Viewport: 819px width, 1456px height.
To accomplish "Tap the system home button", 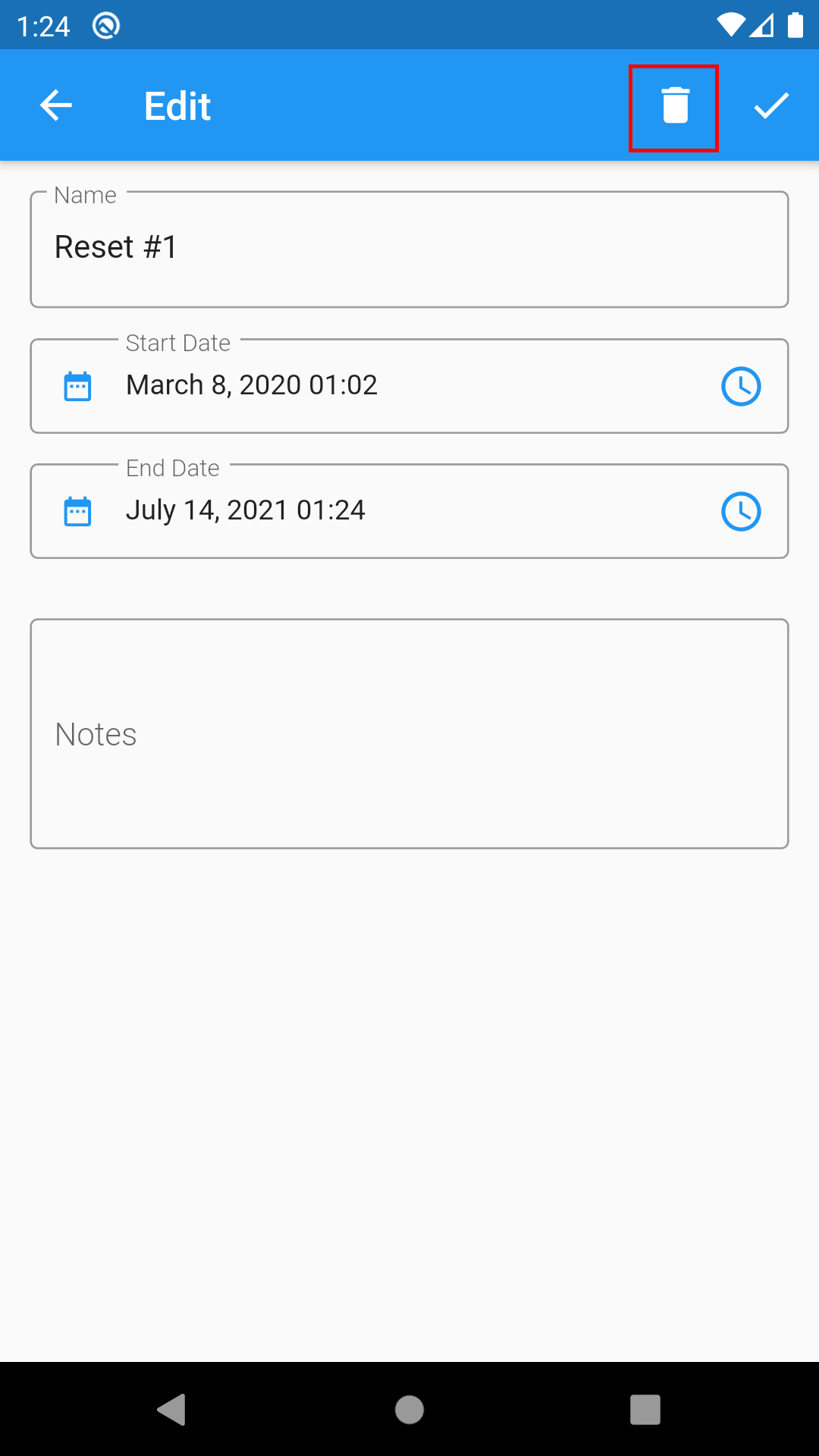I will pyautogui.click(x=409, y=1410).
